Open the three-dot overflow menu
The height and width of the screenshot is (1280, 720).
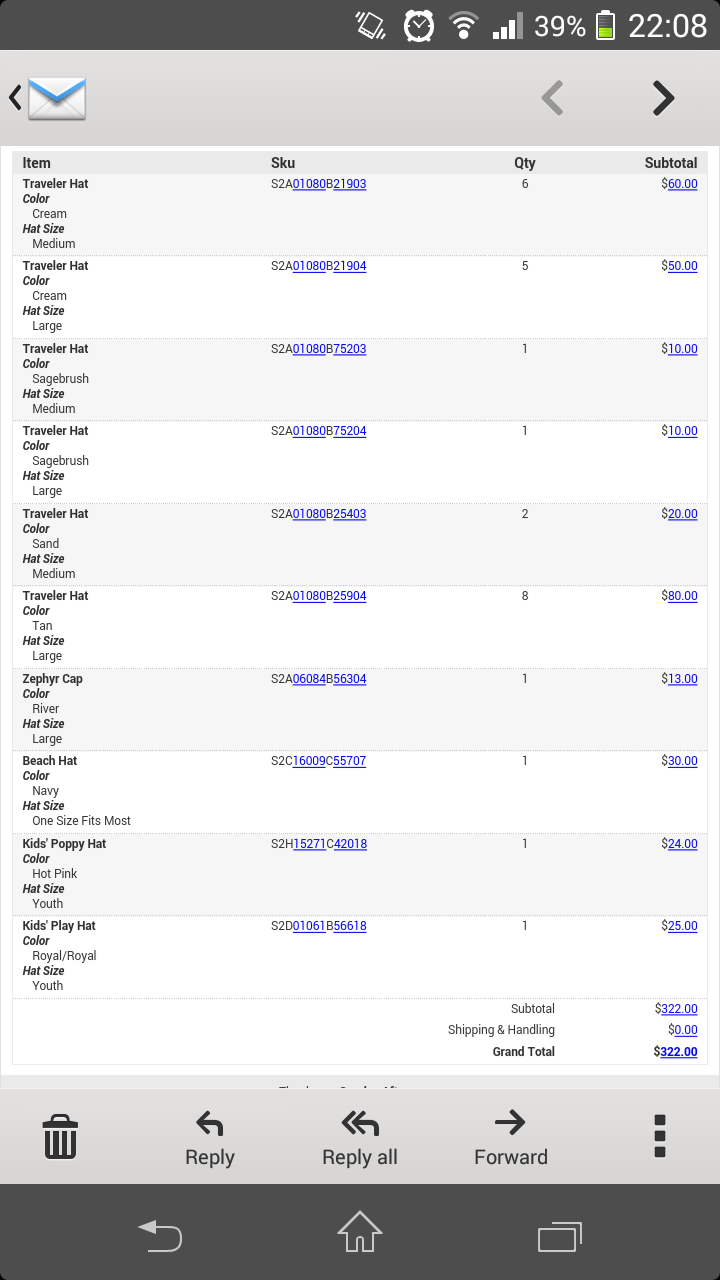click(659, 1137)
